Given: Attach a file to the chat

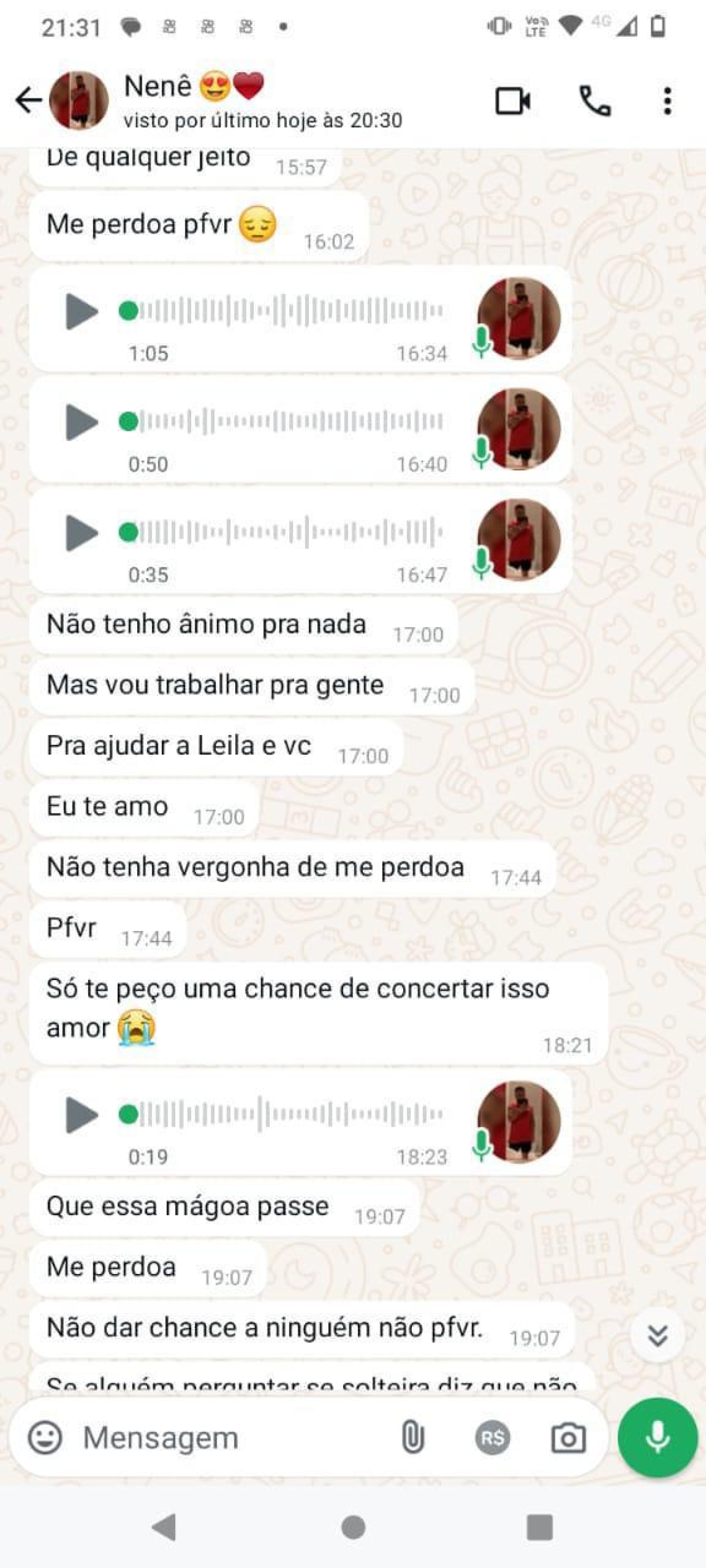Looking at the screenshot, I should (413, 1438).
